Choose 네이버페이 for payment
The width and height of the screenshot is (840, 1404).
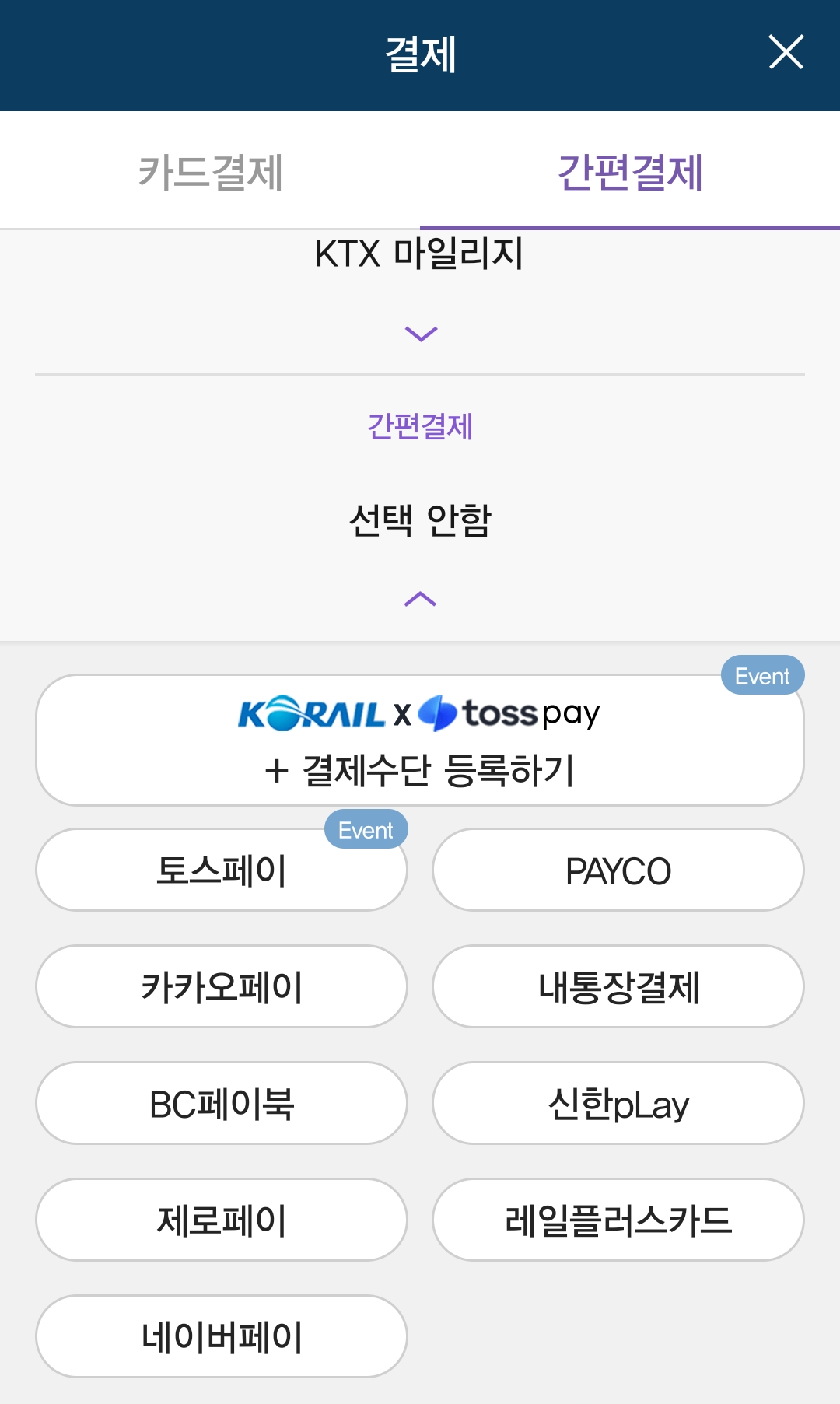point(220,1336)
